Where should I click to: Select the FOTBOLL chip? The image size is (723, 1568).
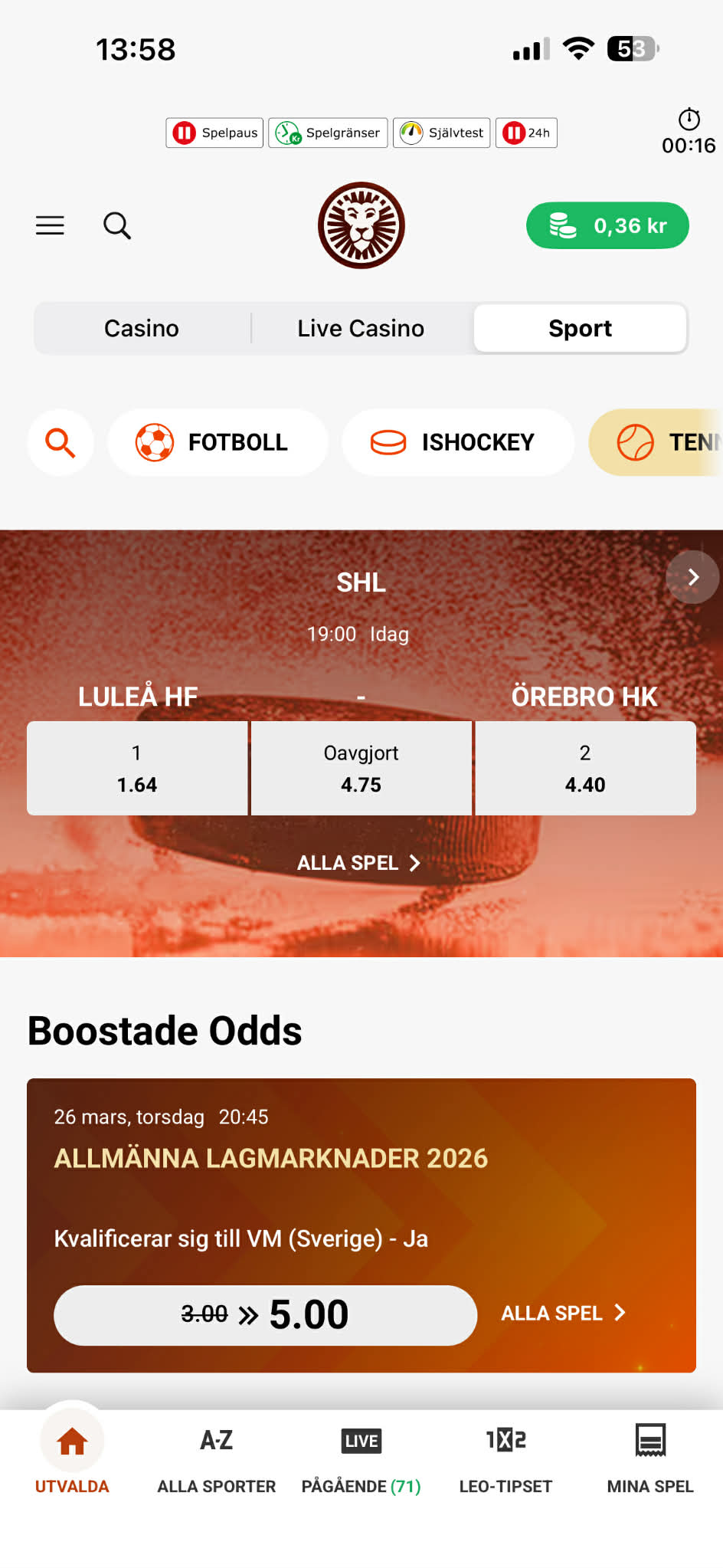[218, 442]
